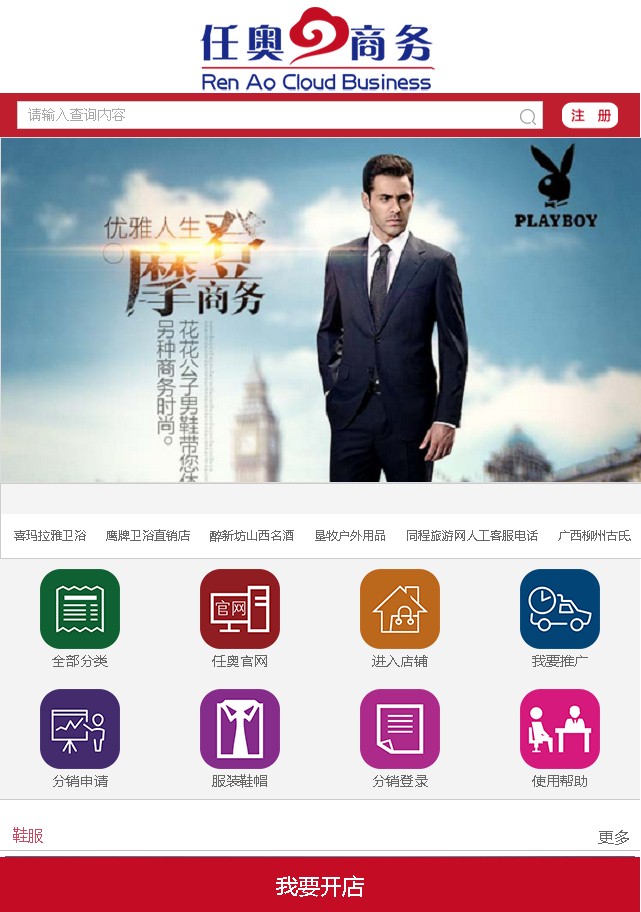Open 喜玛拉雅卫浴 link

(x=50, y=536)
